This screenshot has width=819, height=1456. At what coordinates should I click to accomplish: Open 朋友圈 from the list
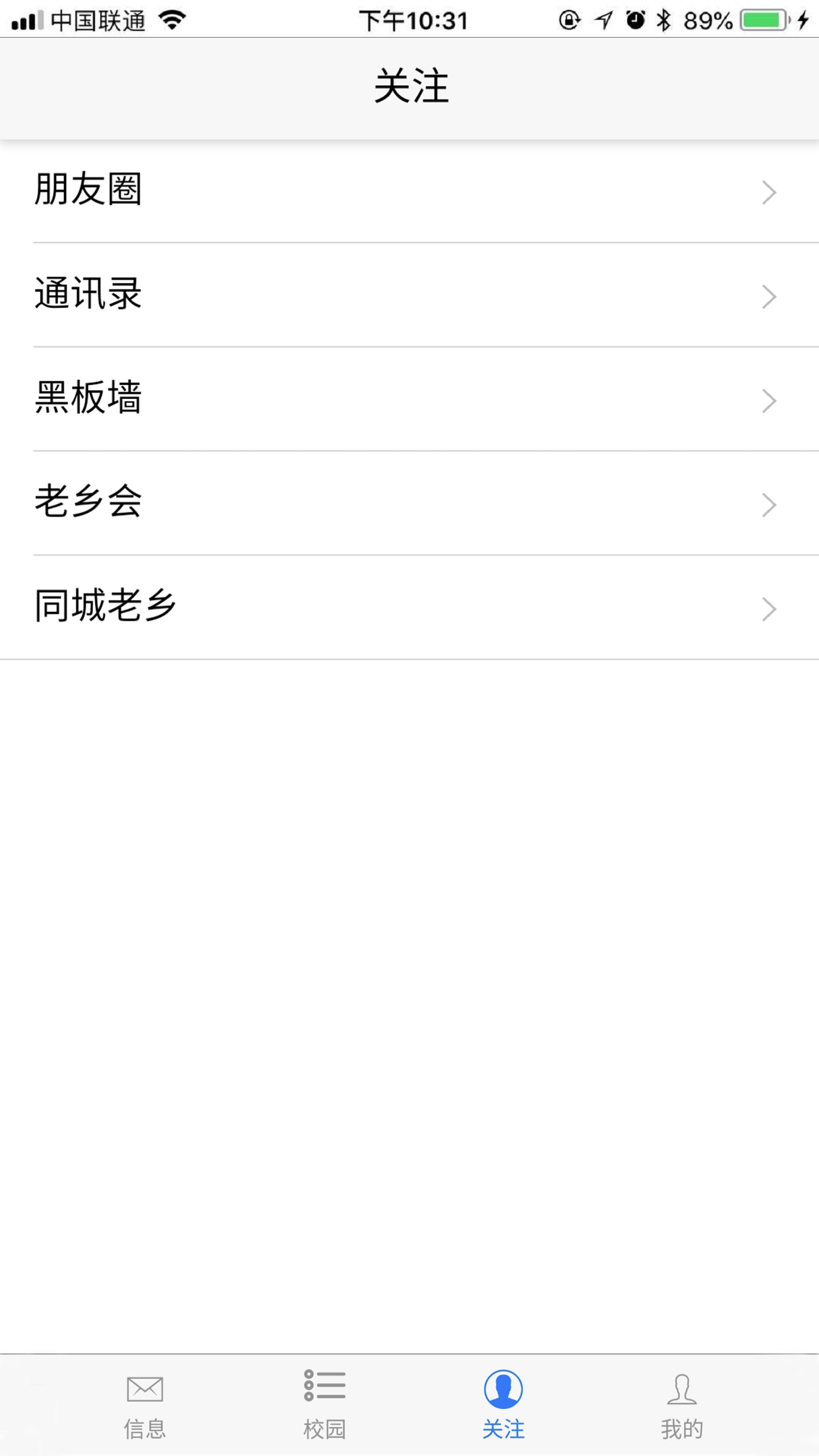point(89,190)
